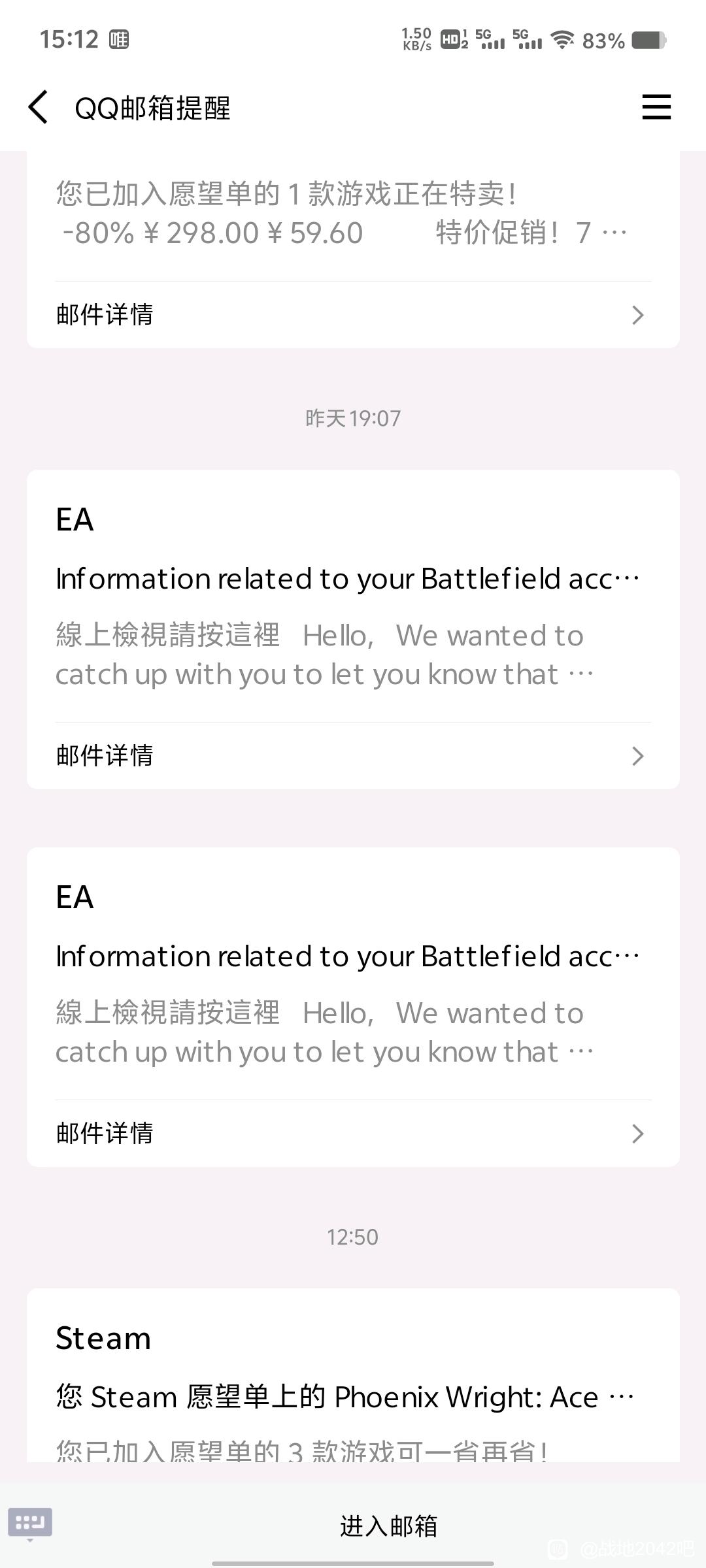The image size is (706, 1568).
Task: Open 邮件详情 for the wishlist sale email
Action: 353,315
